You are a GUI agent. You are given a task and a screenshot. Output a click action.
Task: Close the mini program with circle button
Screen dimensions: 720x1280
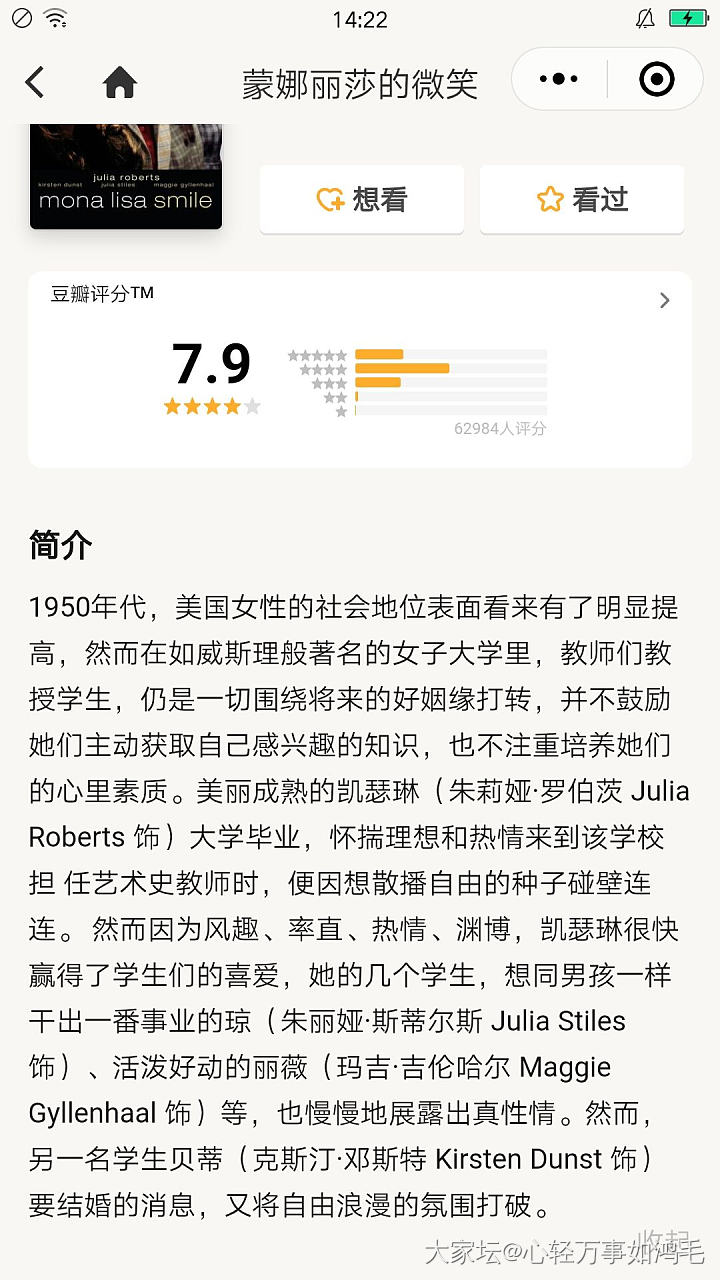tap(656, 80)
